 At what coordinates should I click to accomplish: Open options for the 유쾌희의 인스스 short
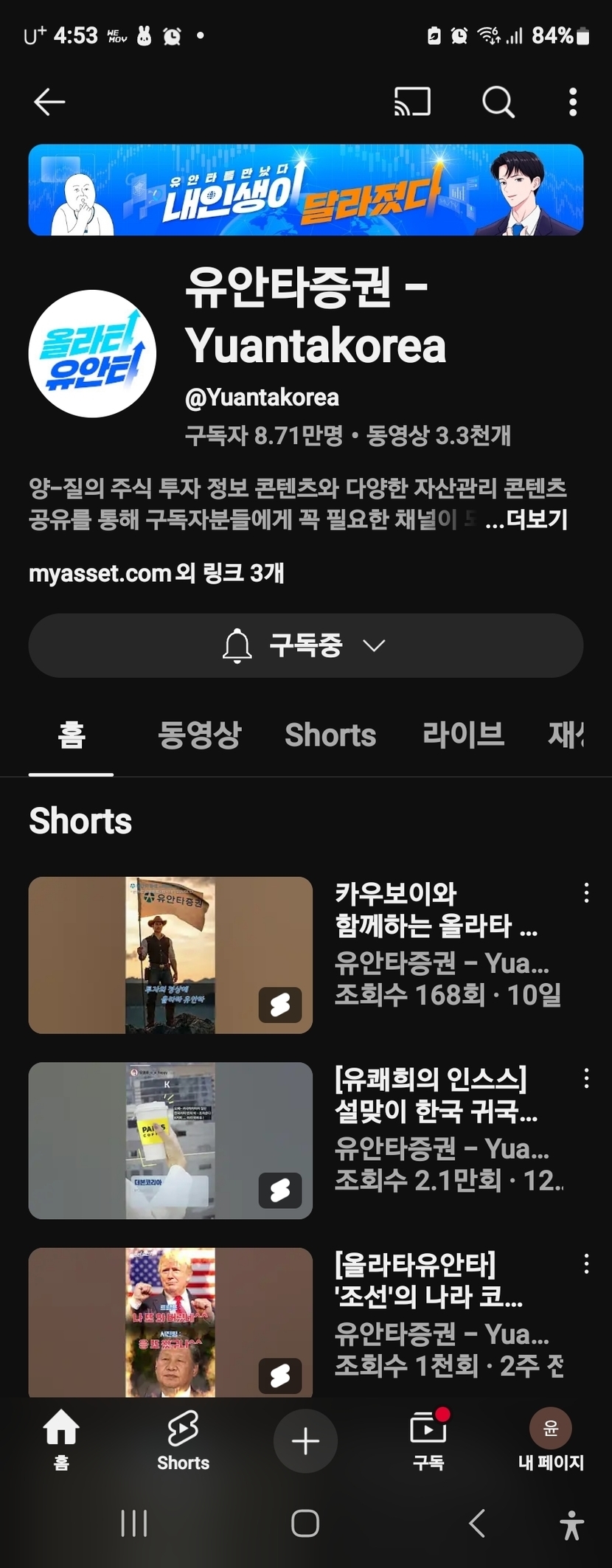(586, 1079)
